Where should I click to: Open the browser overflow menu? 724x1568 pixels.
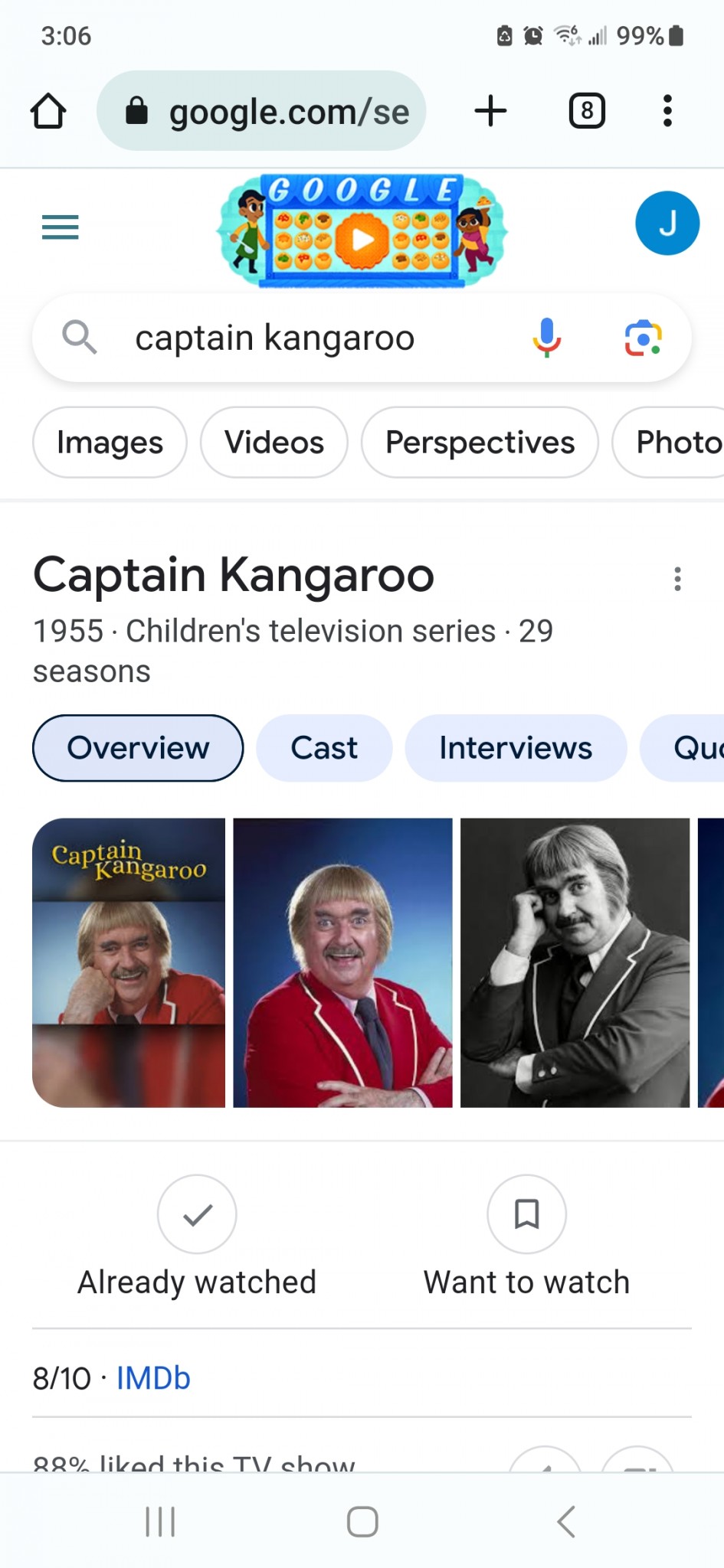(667, 111)
